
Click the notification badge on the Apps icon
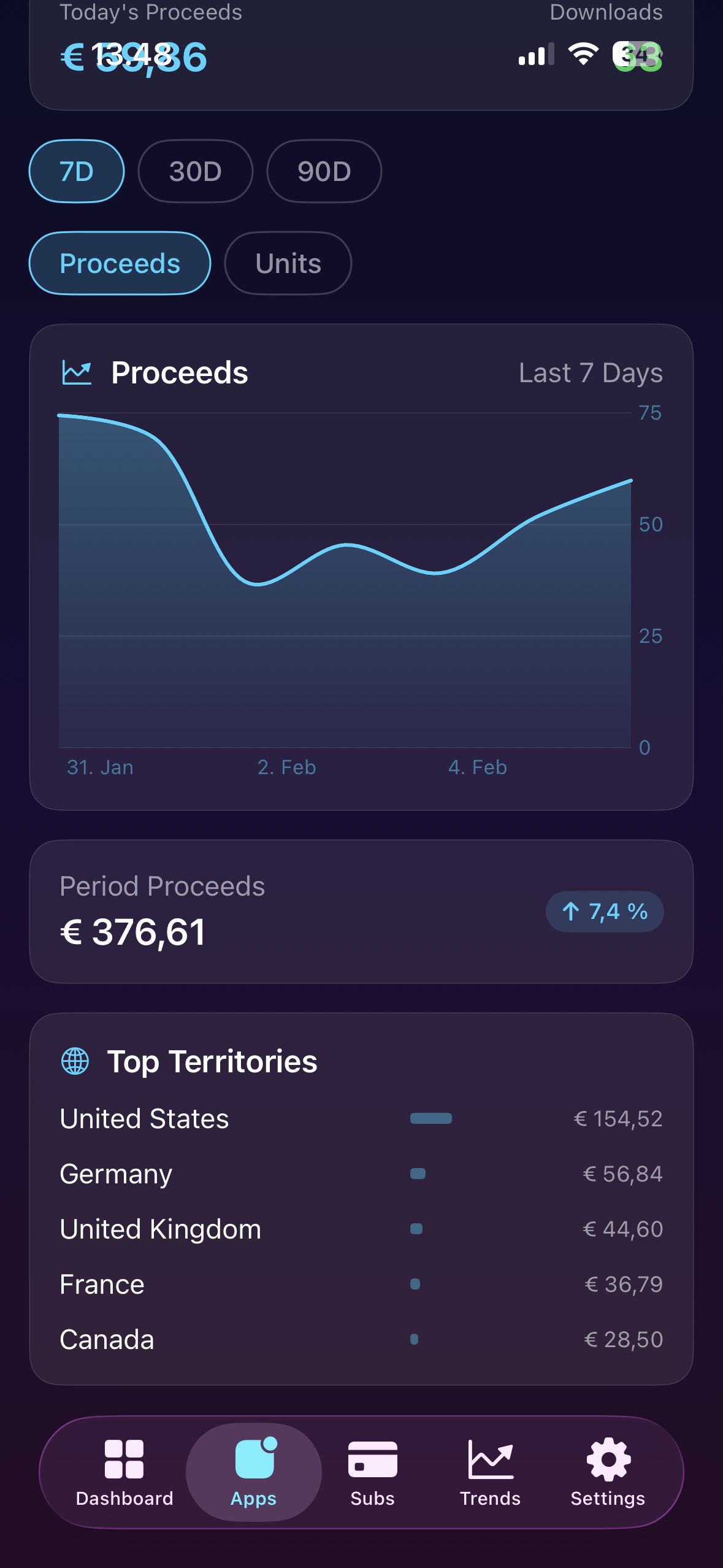coord(270,1445)
